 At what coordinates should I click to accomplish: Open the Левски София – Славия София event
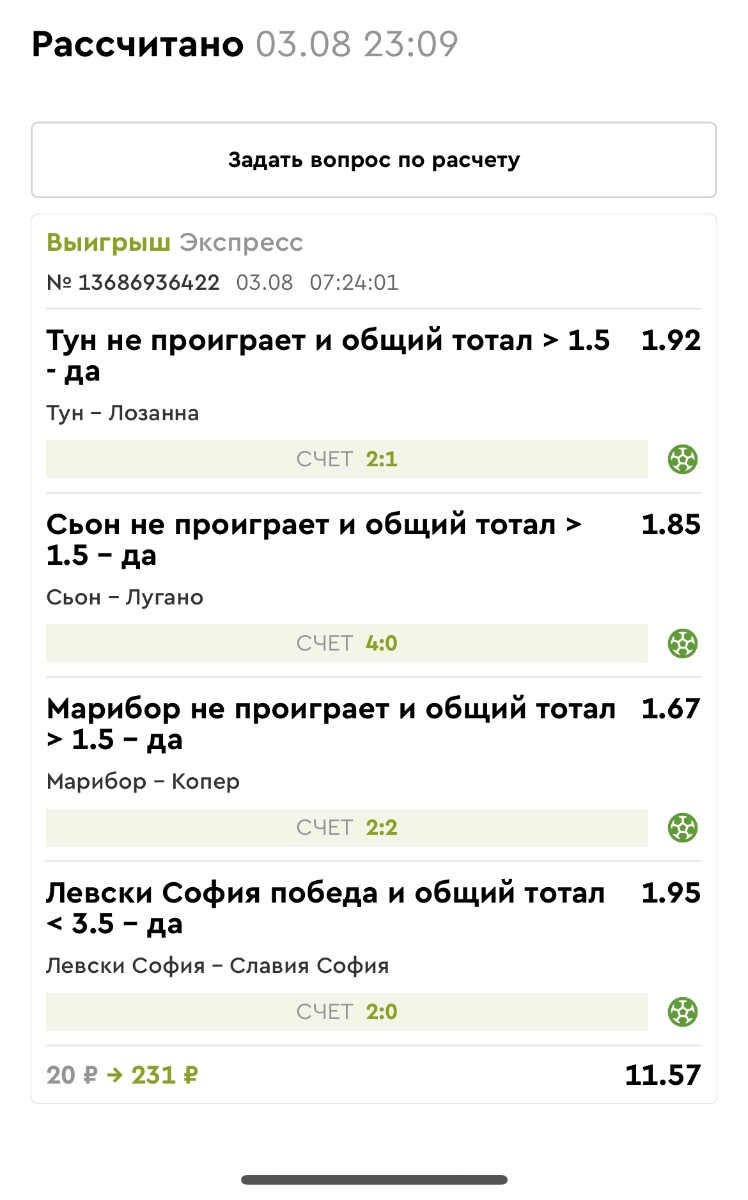tap(217, 966)
